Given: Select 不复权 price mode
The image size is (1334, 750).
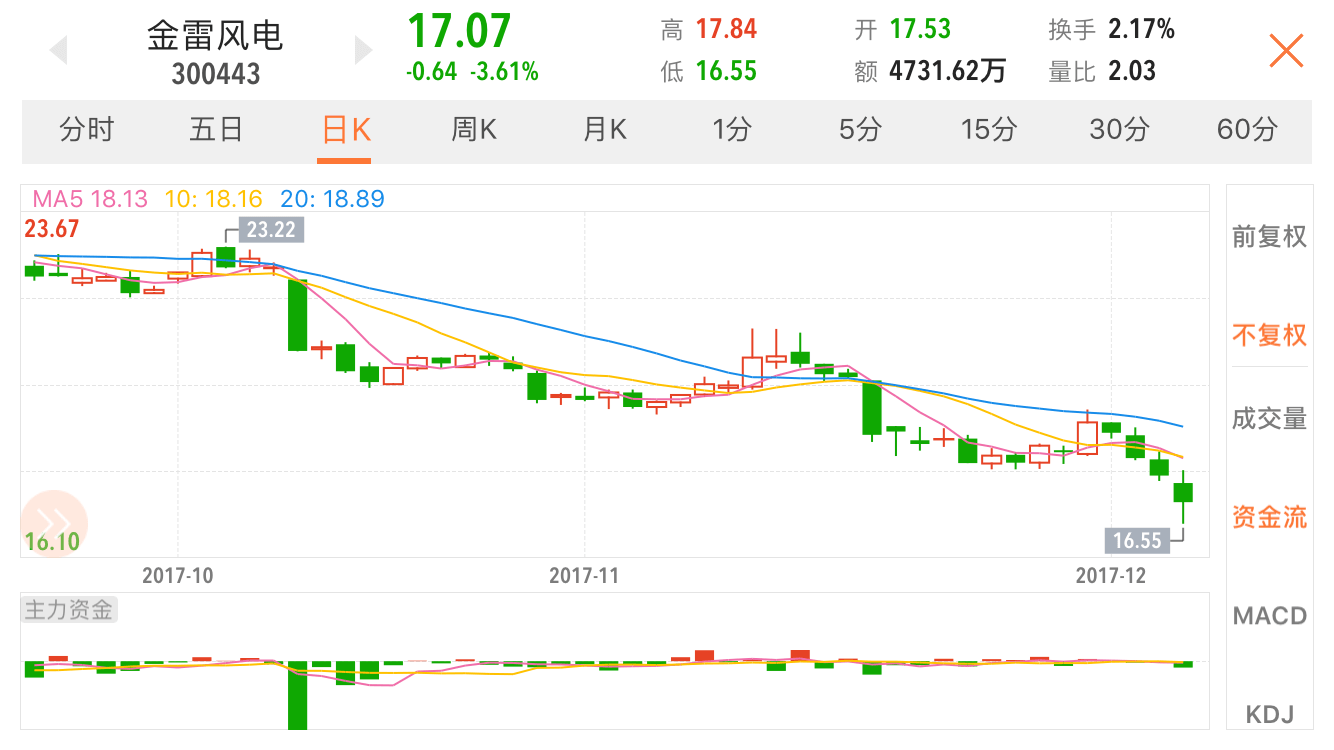Looking at the screenshot, I should [1269, 335].
